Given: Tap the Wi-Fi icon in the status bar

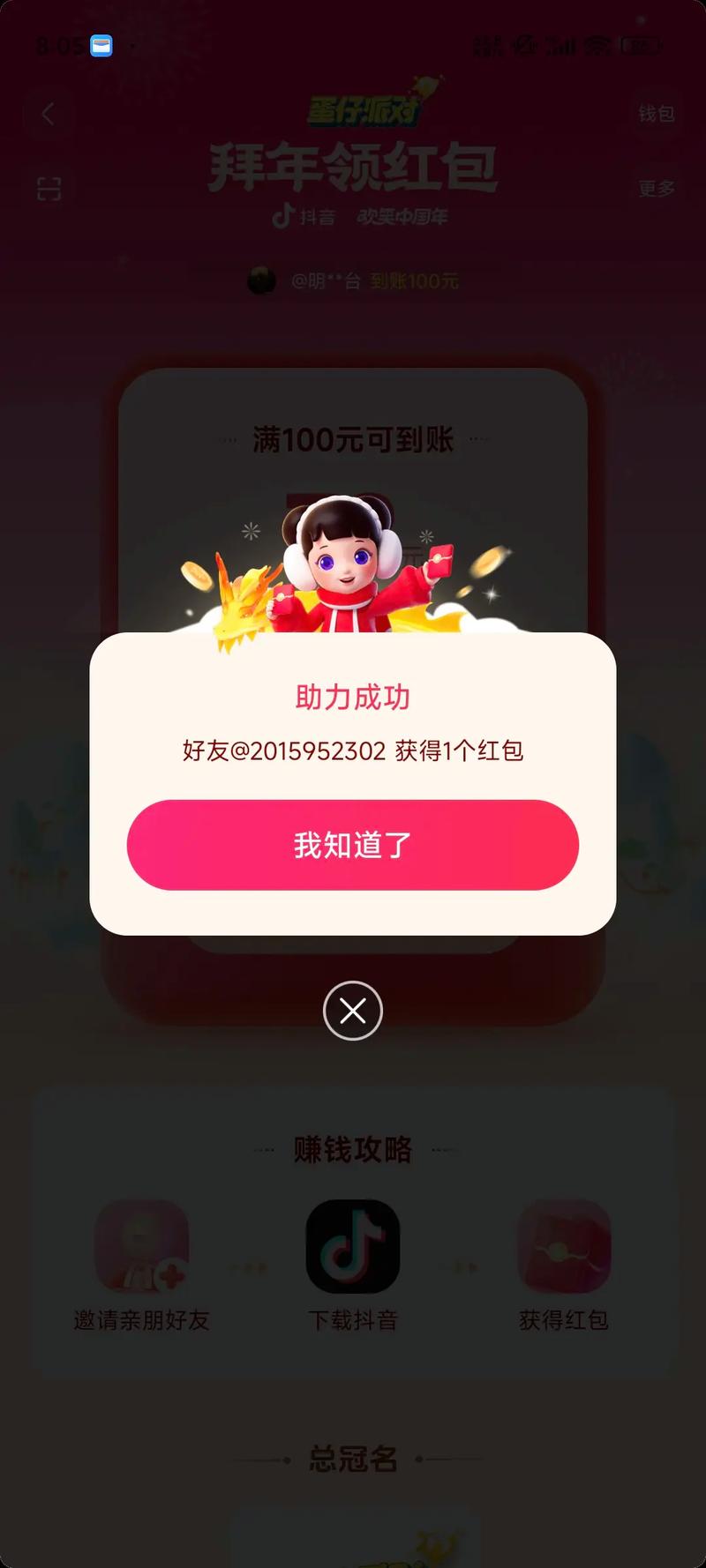Looking at the screenshot, I should click(599, 45).
